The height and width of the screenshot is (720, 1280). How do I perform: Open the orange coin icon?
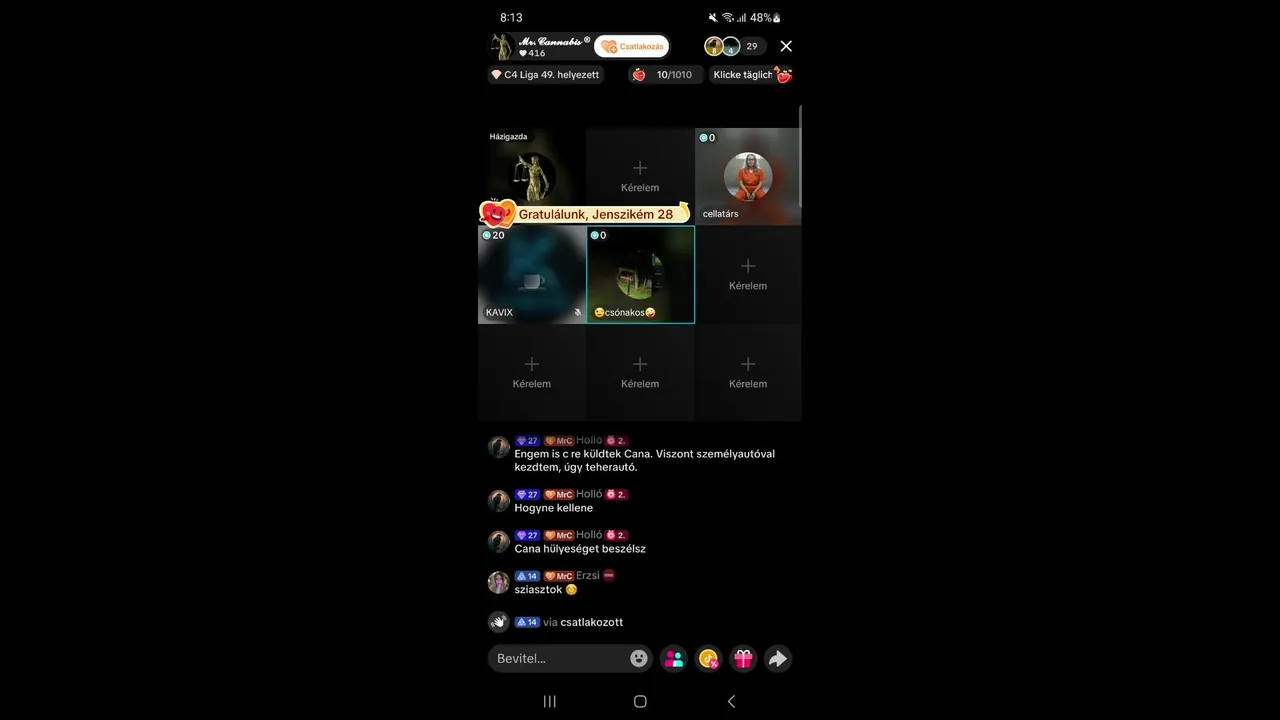[x=709, y=658]
